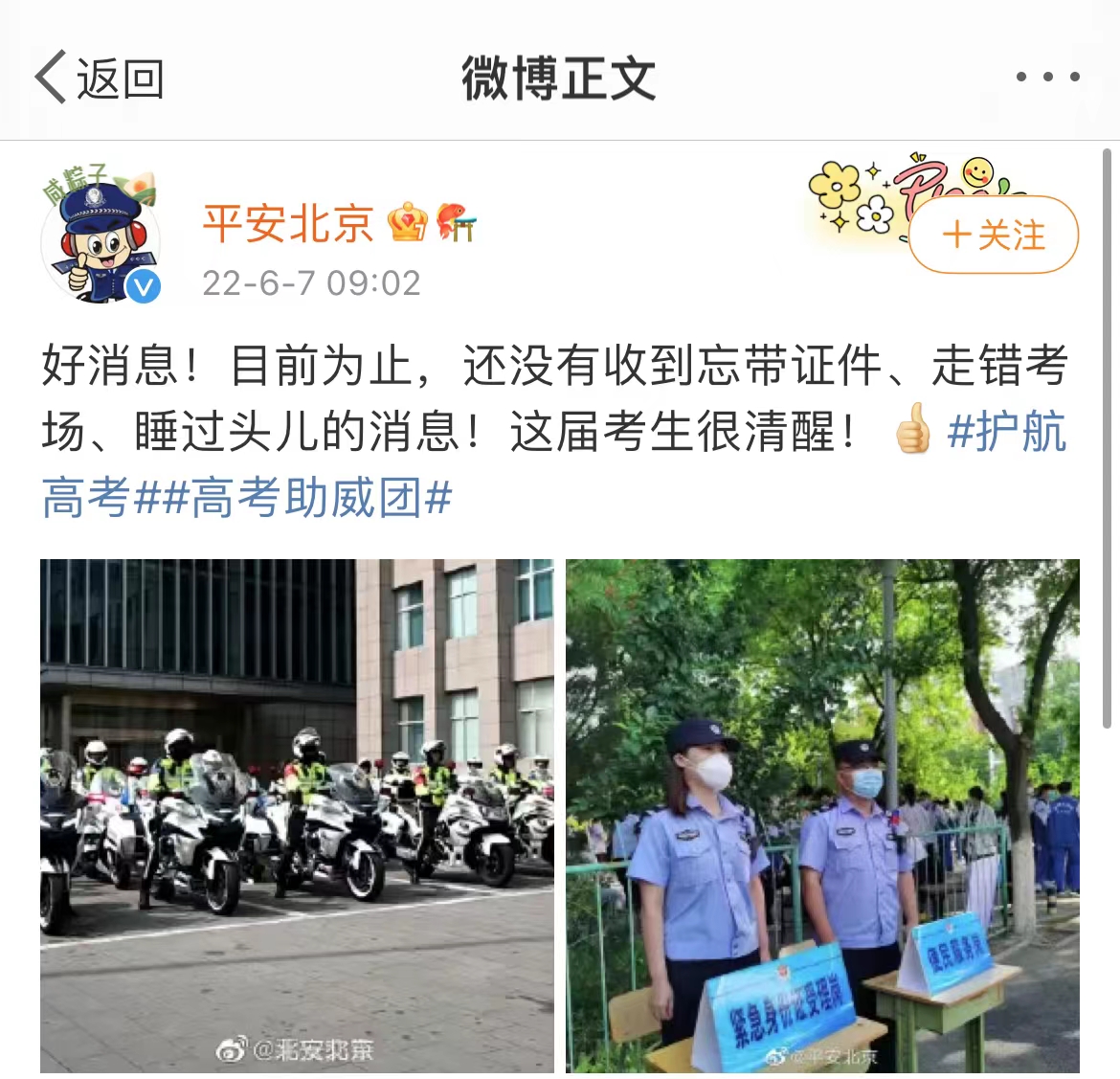The image size is (1120, 1079).
Task: Open 平安北京 profile avatar
Action: [x=100, y=241]
